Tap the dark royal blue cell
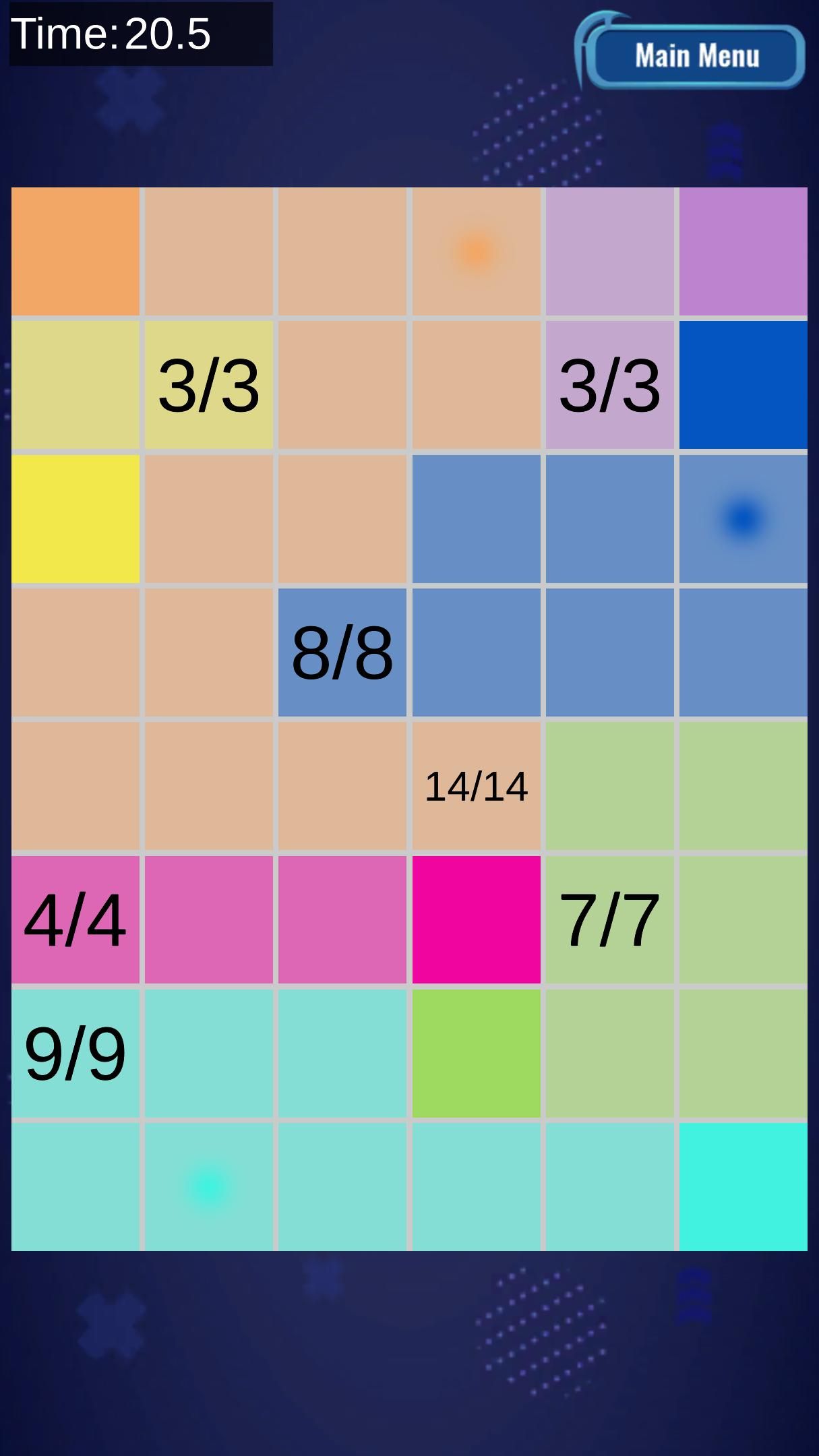 click(x=743, y=385)
